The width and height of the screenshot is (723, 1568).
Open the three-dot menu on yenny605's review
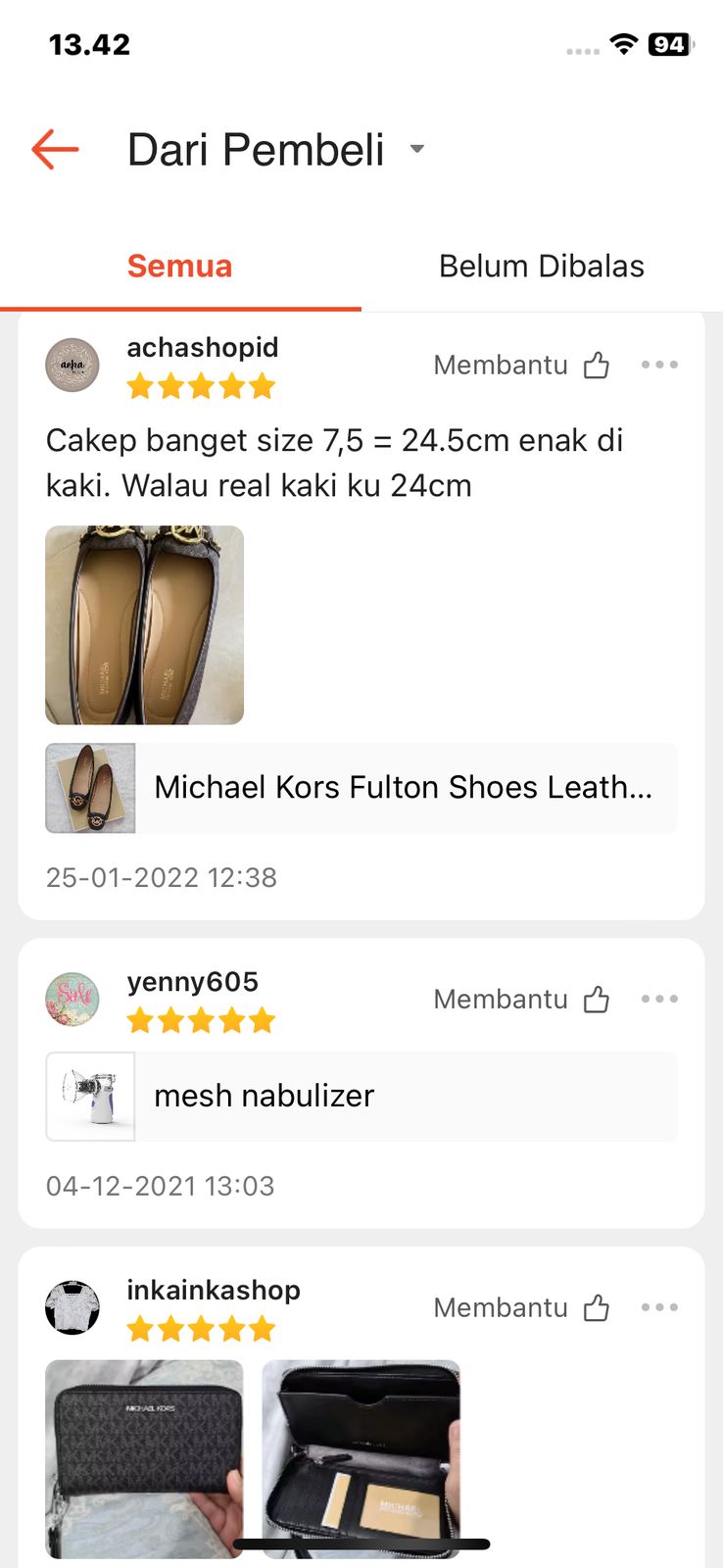[x=660, y=999]
